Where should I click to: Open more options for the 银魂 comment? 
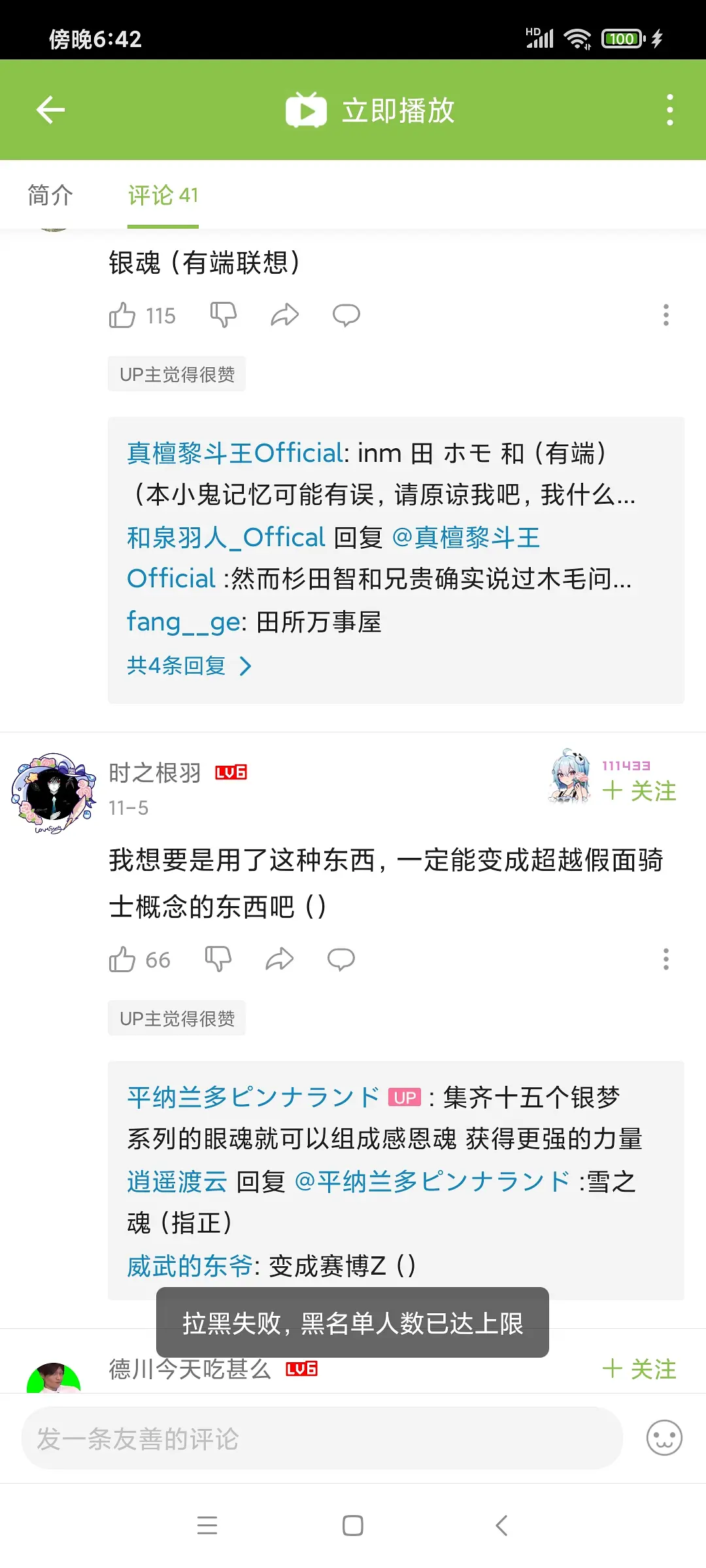tap(665, 316)
